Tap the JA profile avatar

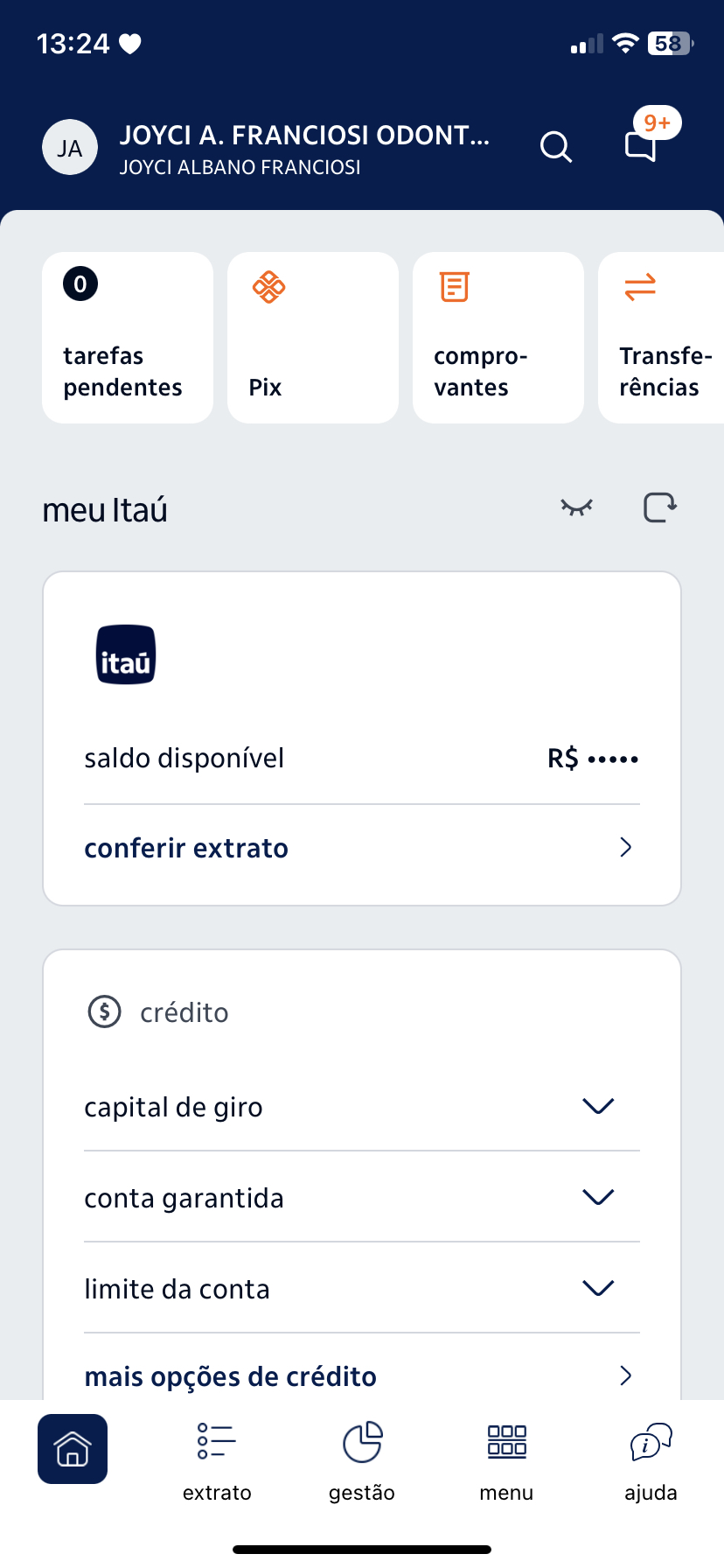[x=70, y=148]
